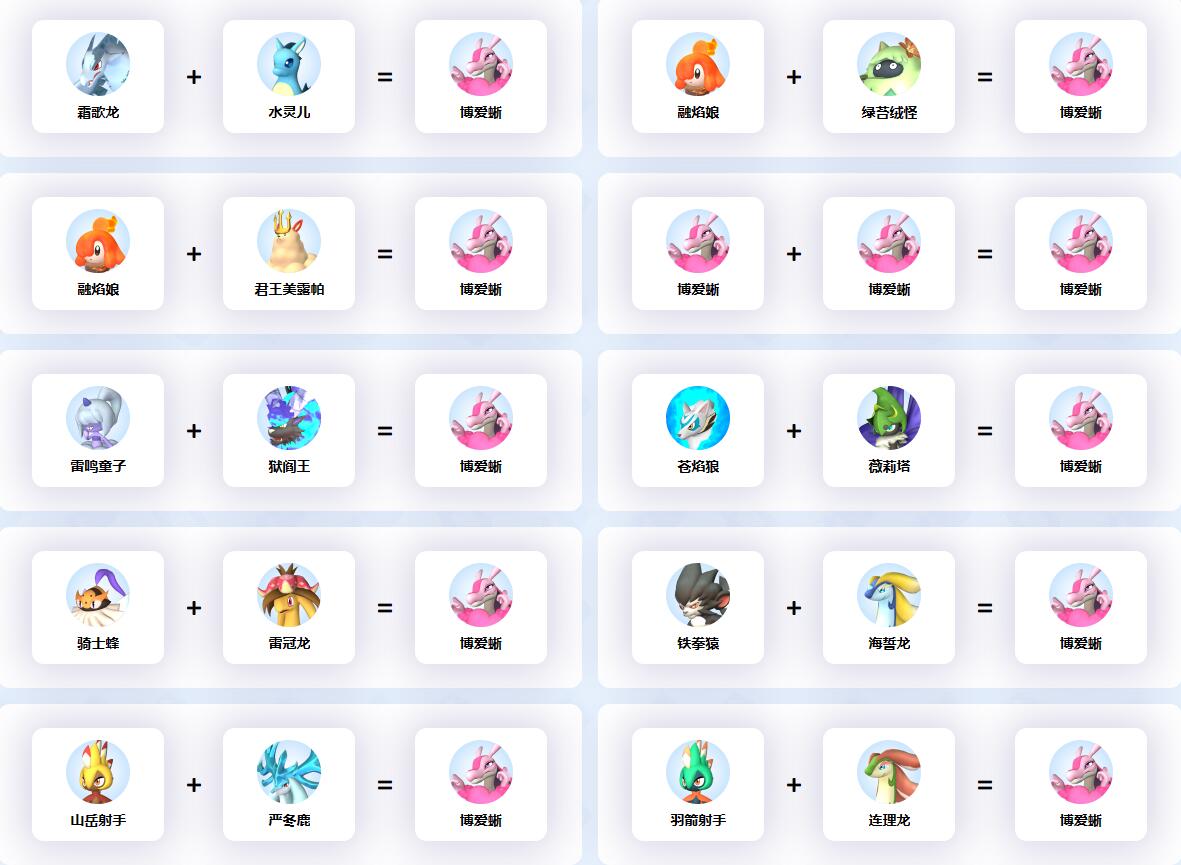This screenshot has height=865, width=1181.
Task: Open the 霜歌龙 pal card
Action: [98, 77]
